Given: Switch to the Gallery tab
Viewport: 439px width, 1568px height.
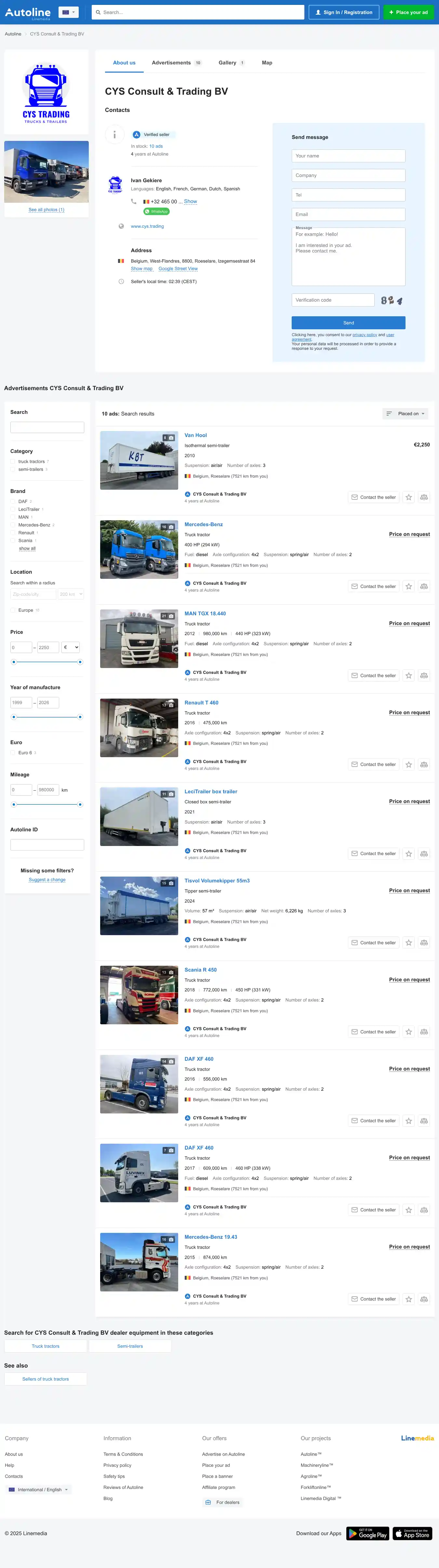Looking at the screenshot, I should (227, 63).
